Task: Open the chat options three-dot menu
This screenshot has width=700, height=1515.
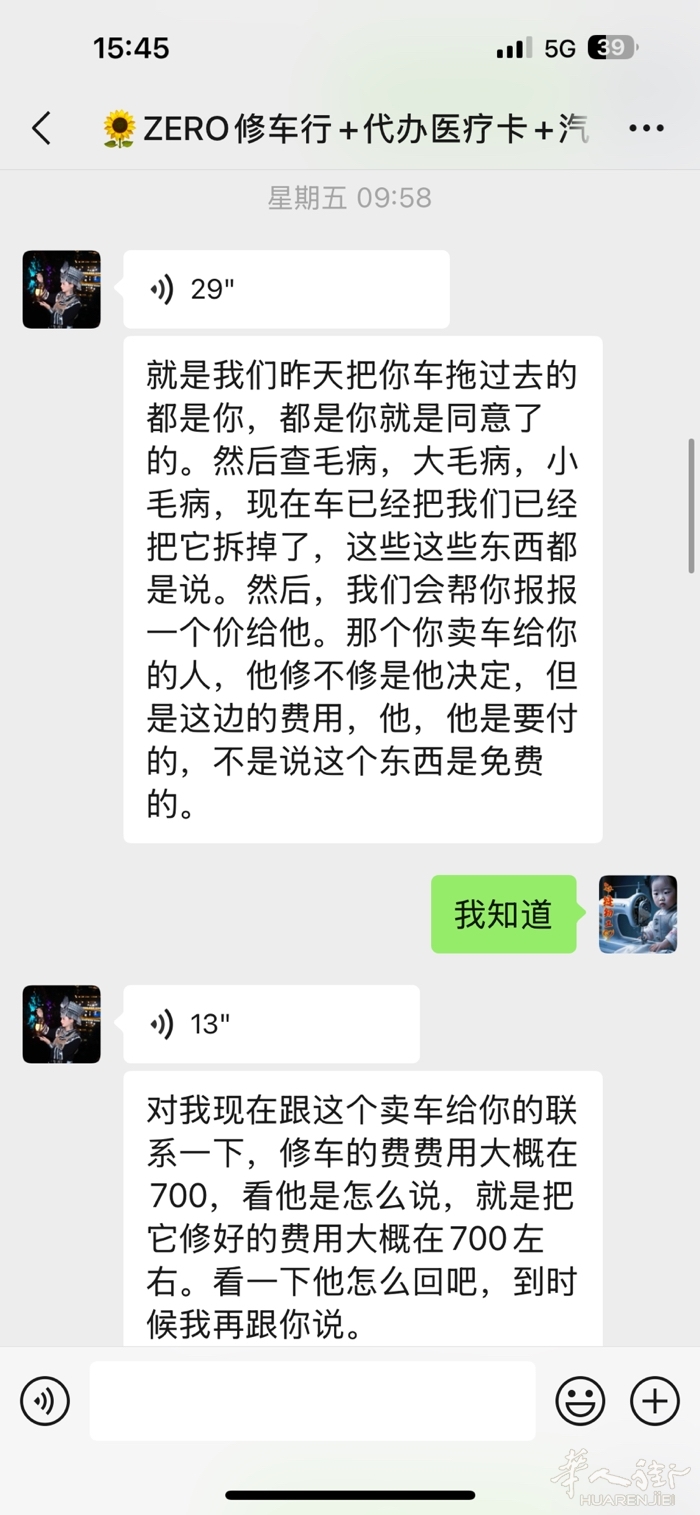Action: [646, 129]
